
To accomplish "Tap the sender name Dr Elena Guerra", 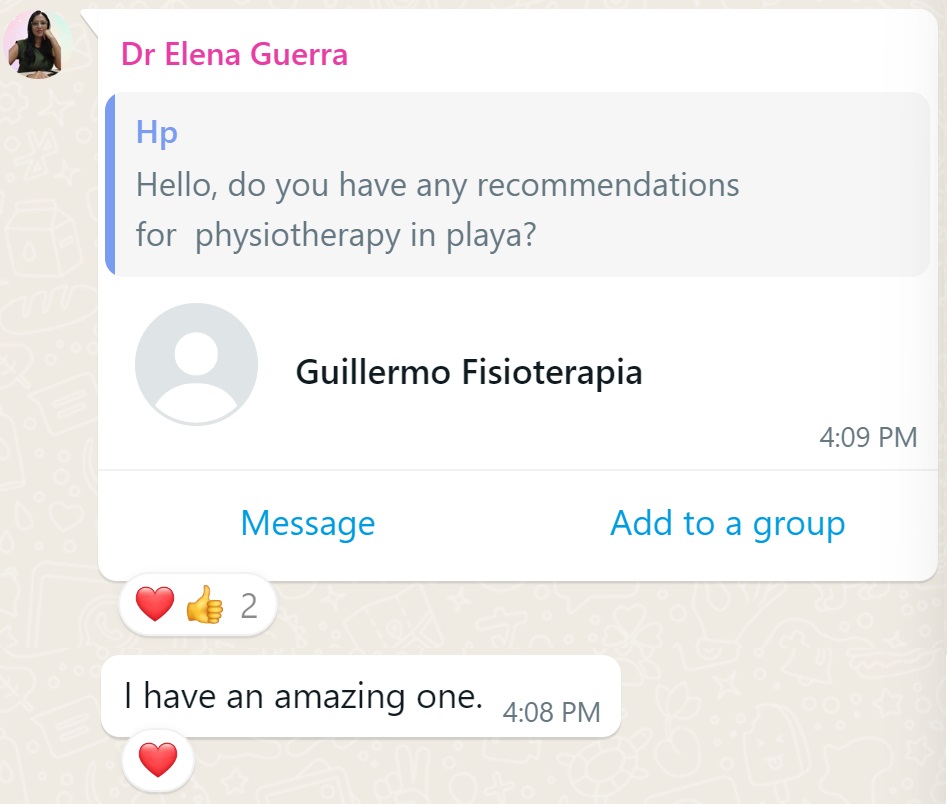I will (x=234, y=54).
